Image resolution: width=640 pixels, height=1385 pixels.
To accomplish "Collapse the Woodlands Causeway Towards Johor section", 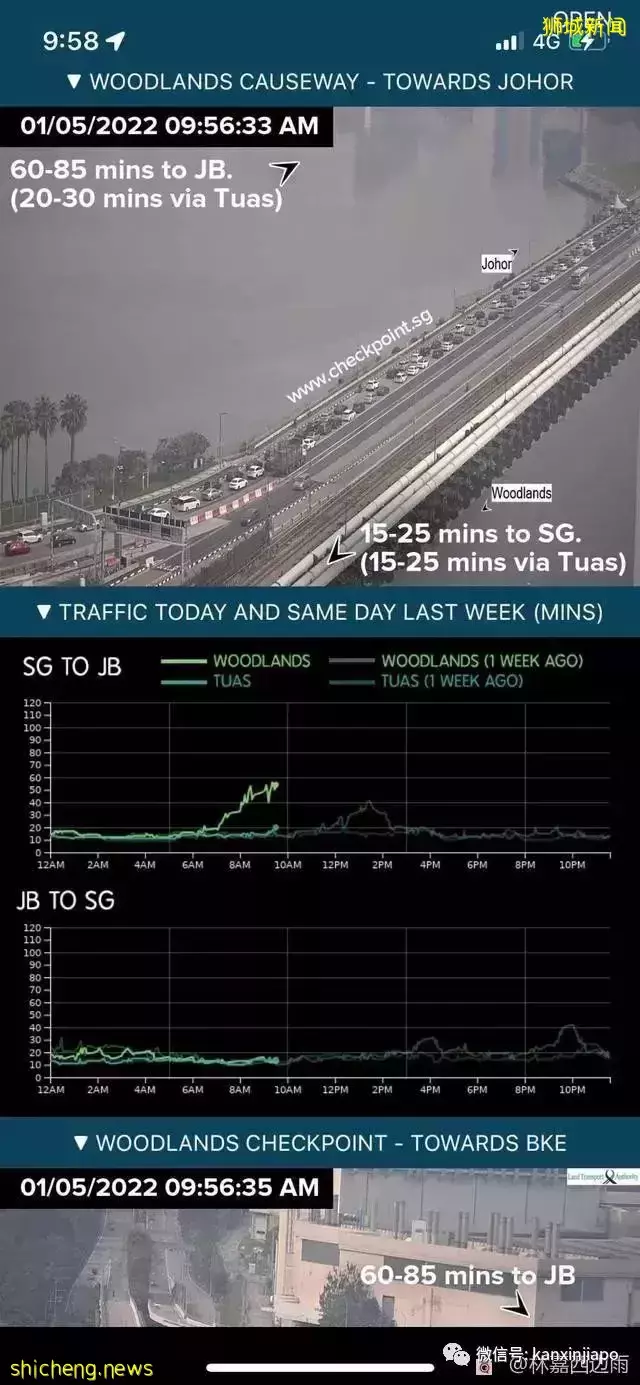I will tap(320, 82).
